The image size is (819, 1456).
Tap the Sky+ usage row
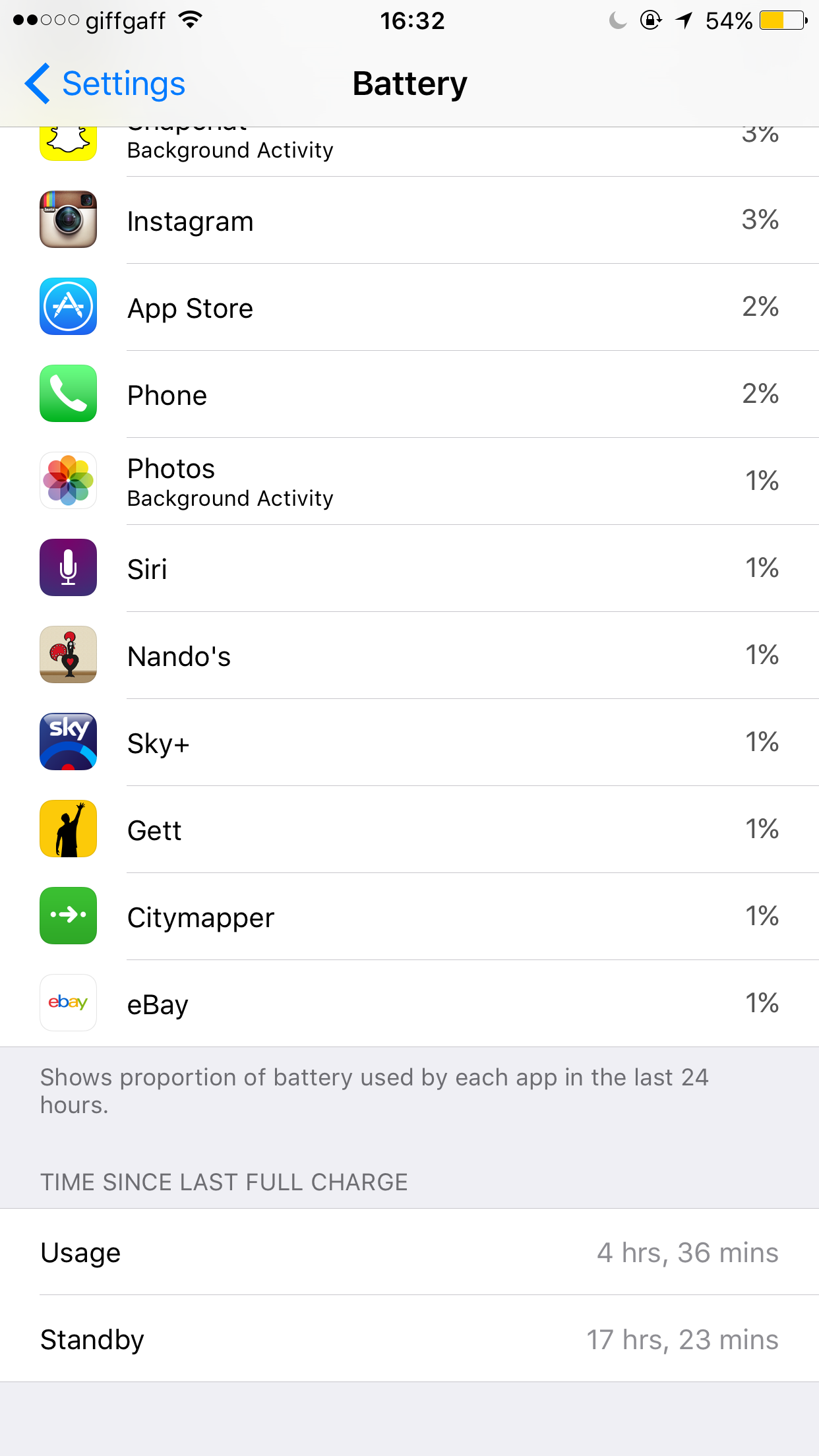coord(409,743)
